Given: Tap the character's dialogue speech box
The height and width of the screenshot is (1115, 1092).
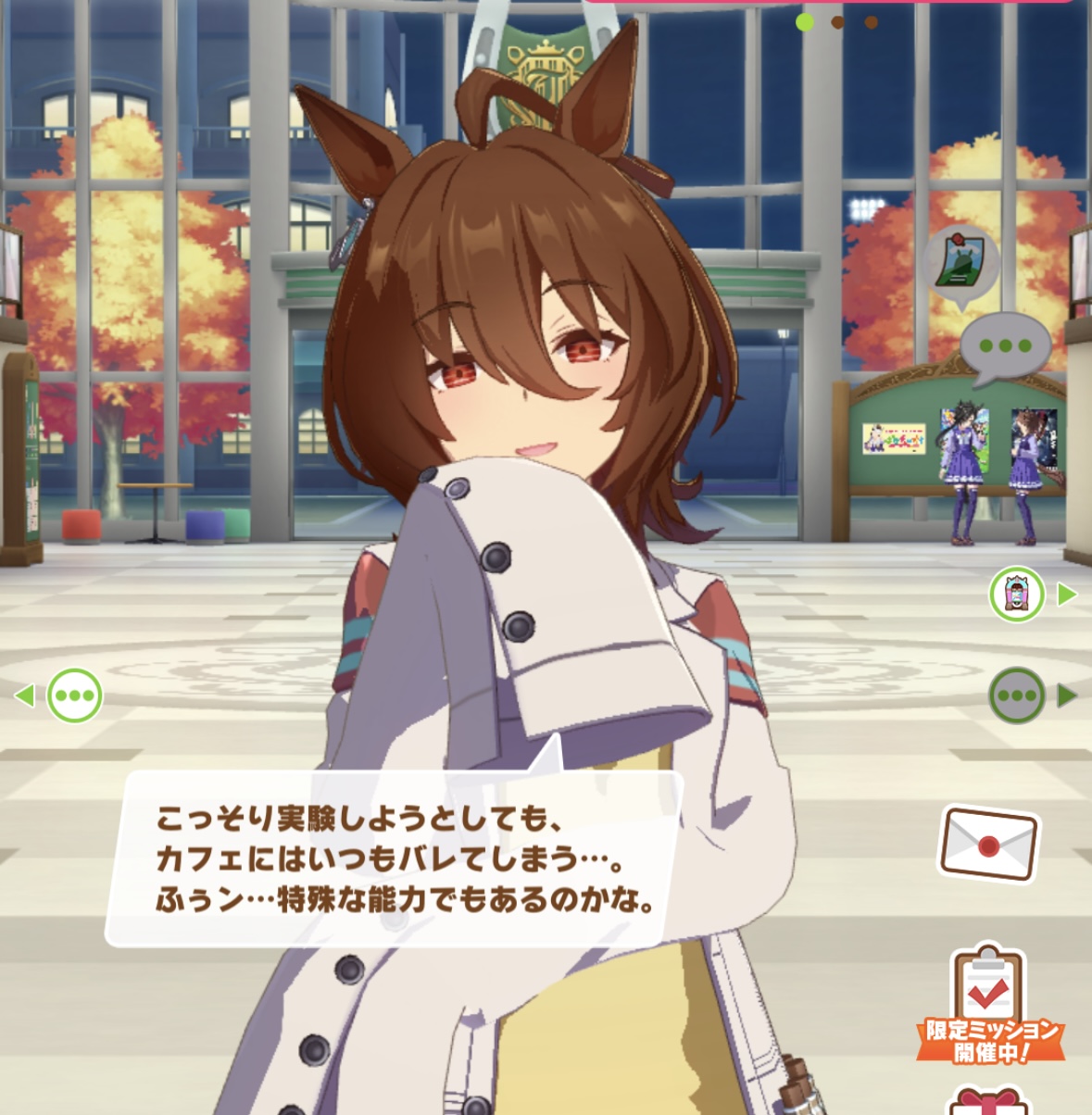Looking at the screenshot, I should pyautogui.click(x=394, y=856).
